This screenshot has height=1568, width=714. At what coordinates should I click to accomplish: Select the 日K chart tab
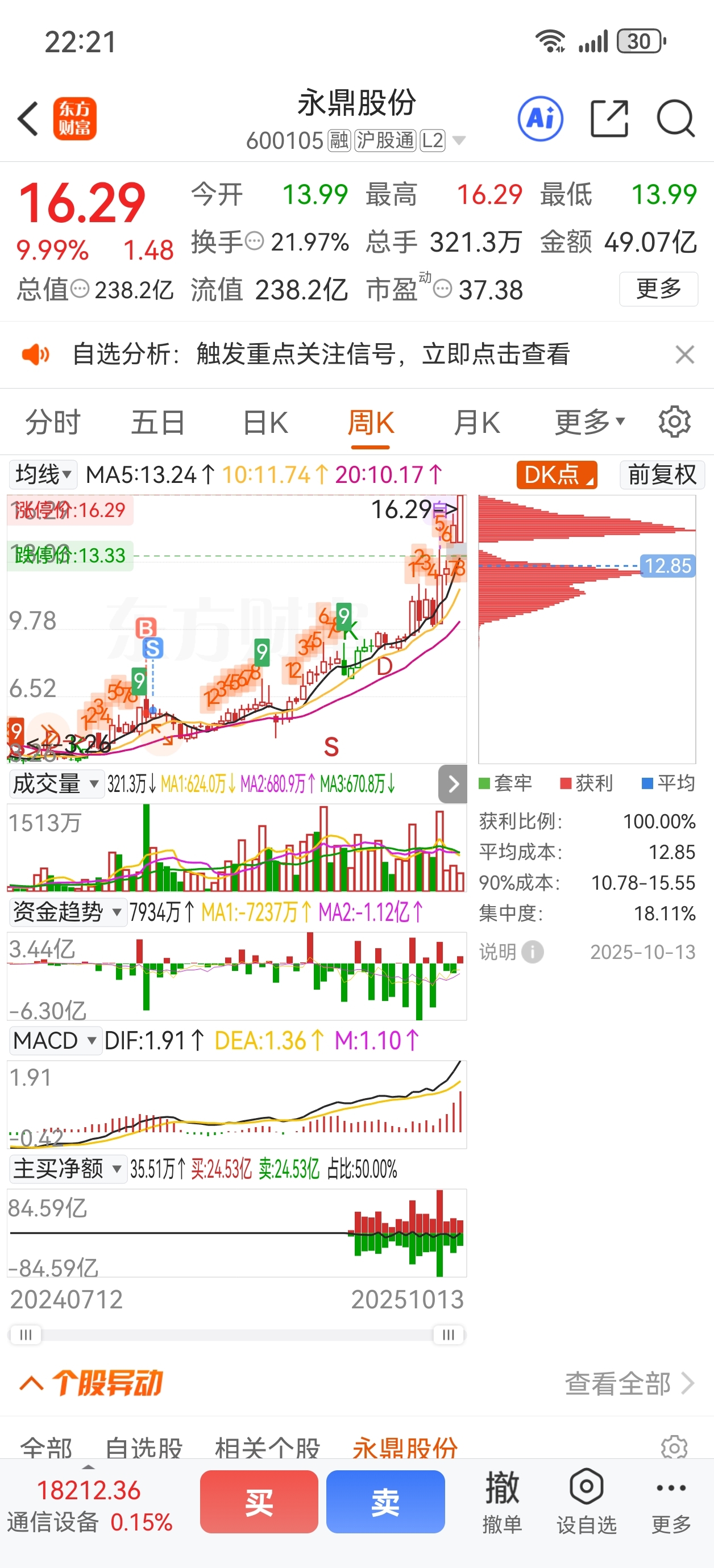265,423
